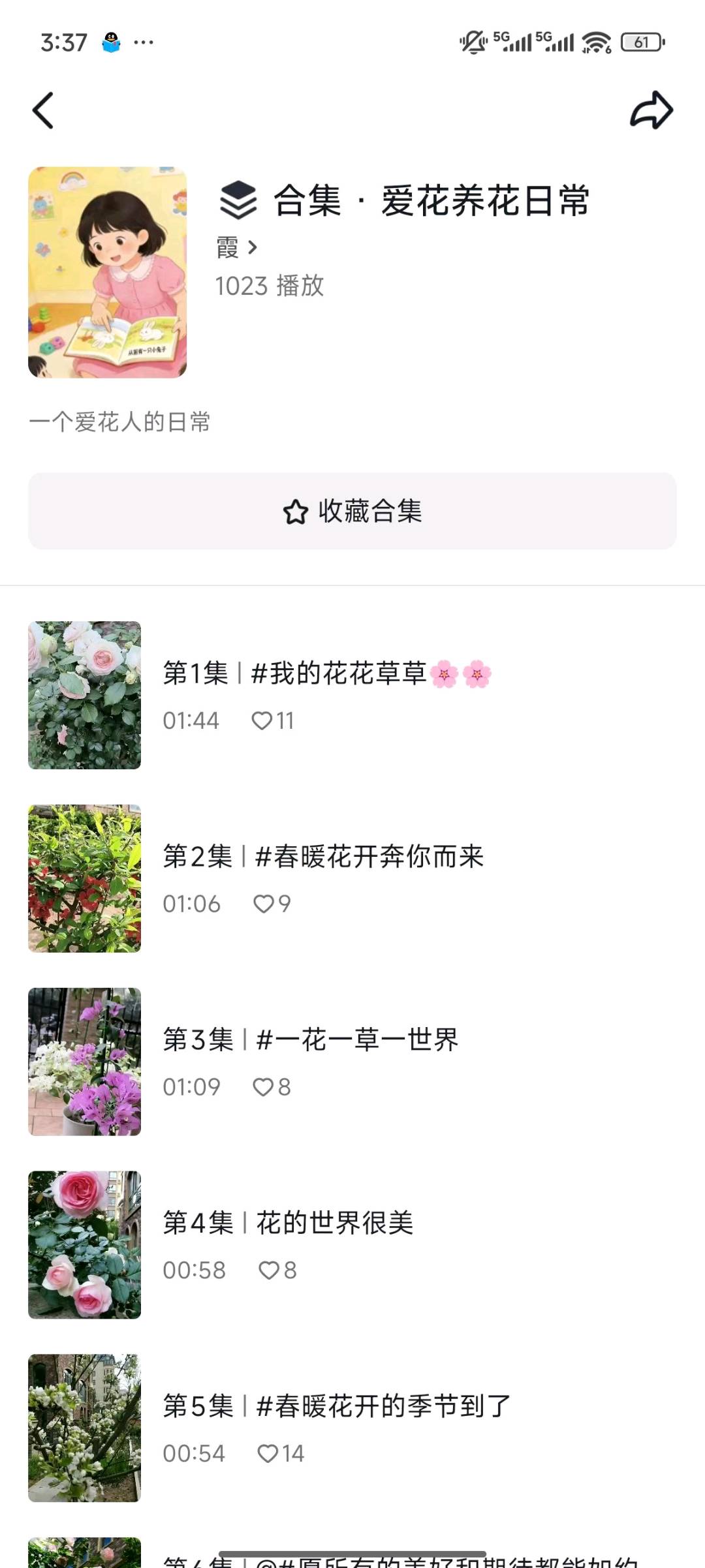The height and width of the screenshot is (1568, 705).
Task: Open the share icon at top right
Action: pos(651,110)
